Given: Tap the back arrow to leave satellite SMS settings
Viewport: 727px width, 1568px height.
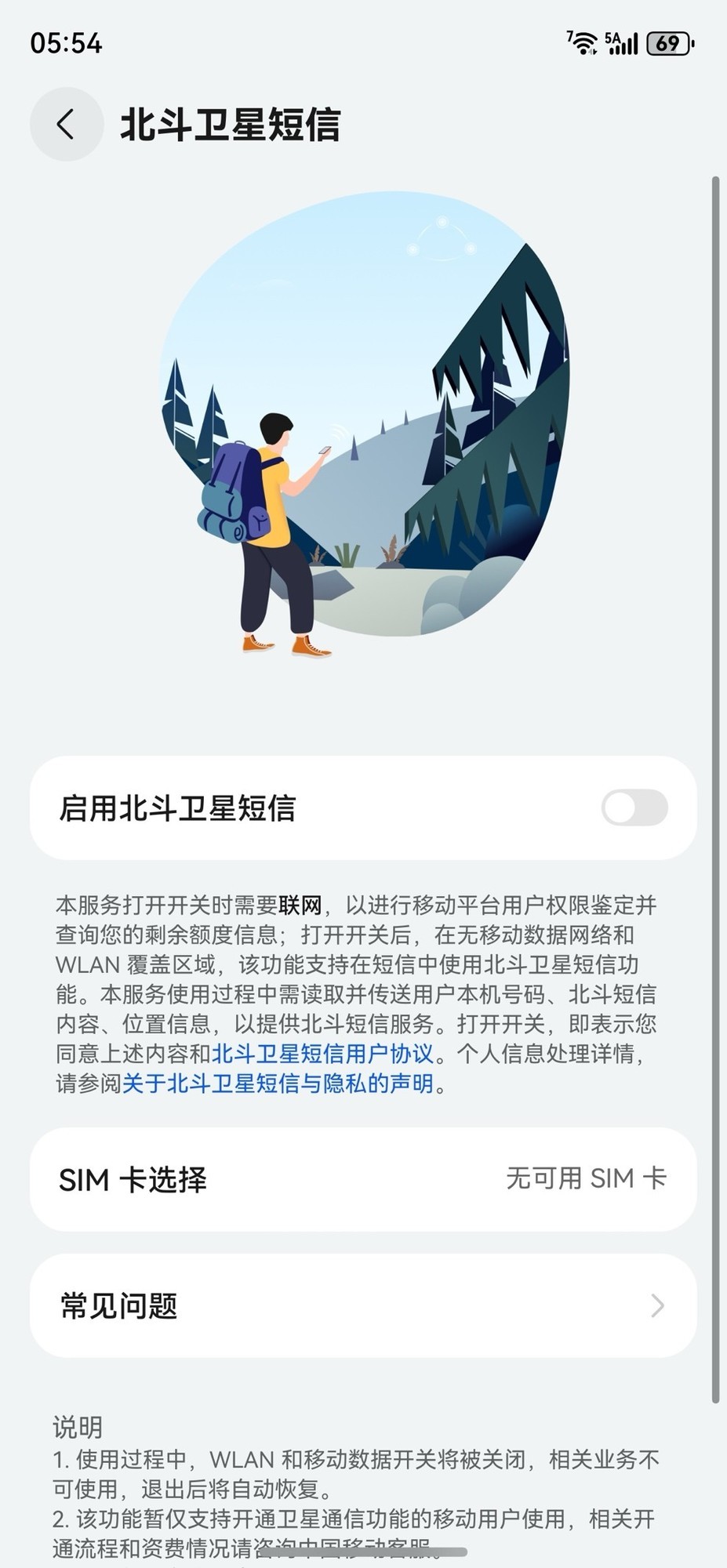Looking at the screenshot, I should click(x=66, y=122).
